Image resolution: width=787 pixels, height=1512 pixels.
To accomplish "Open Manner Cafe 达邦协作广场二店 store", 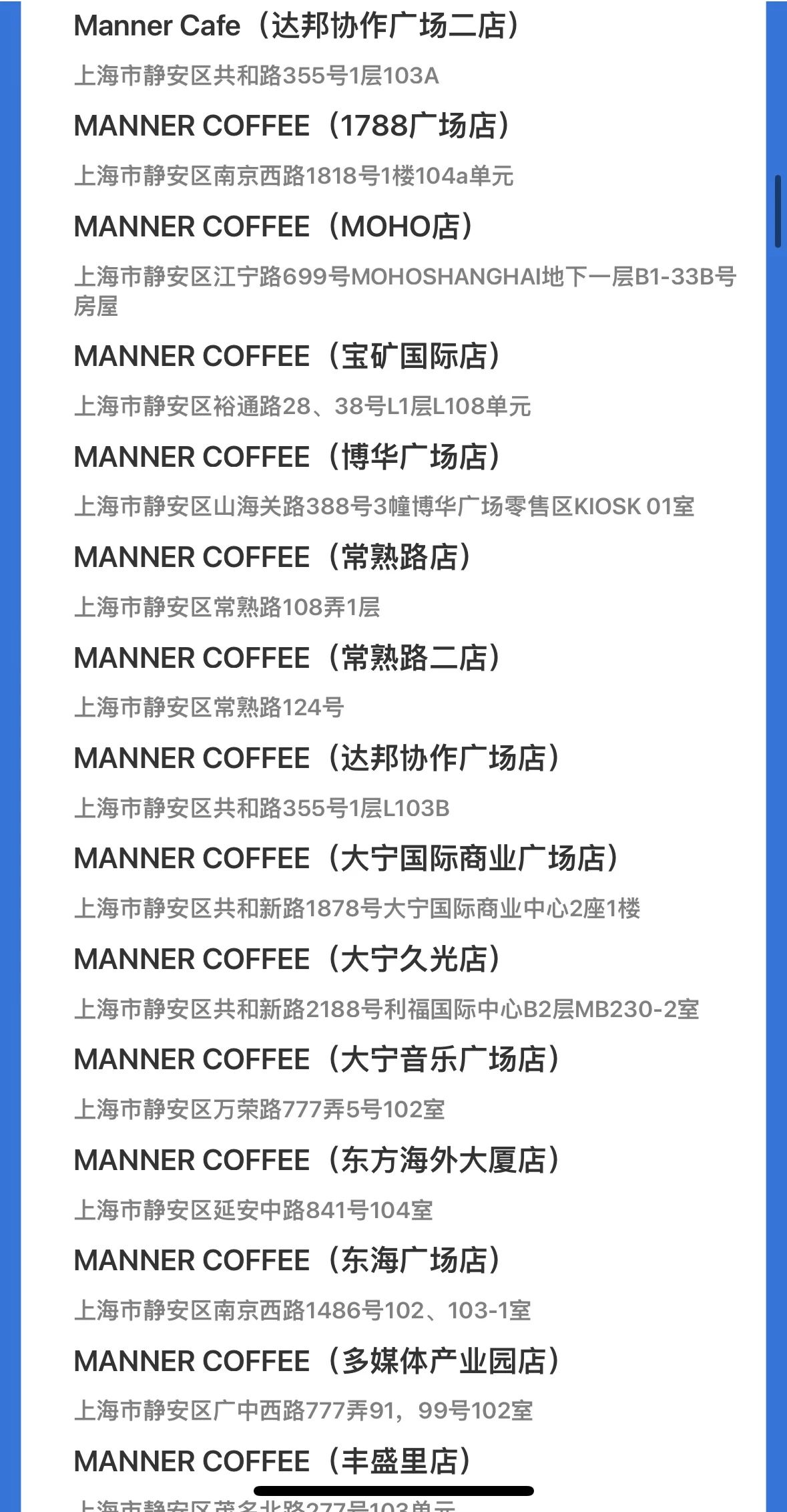I will tap(296, 27).
